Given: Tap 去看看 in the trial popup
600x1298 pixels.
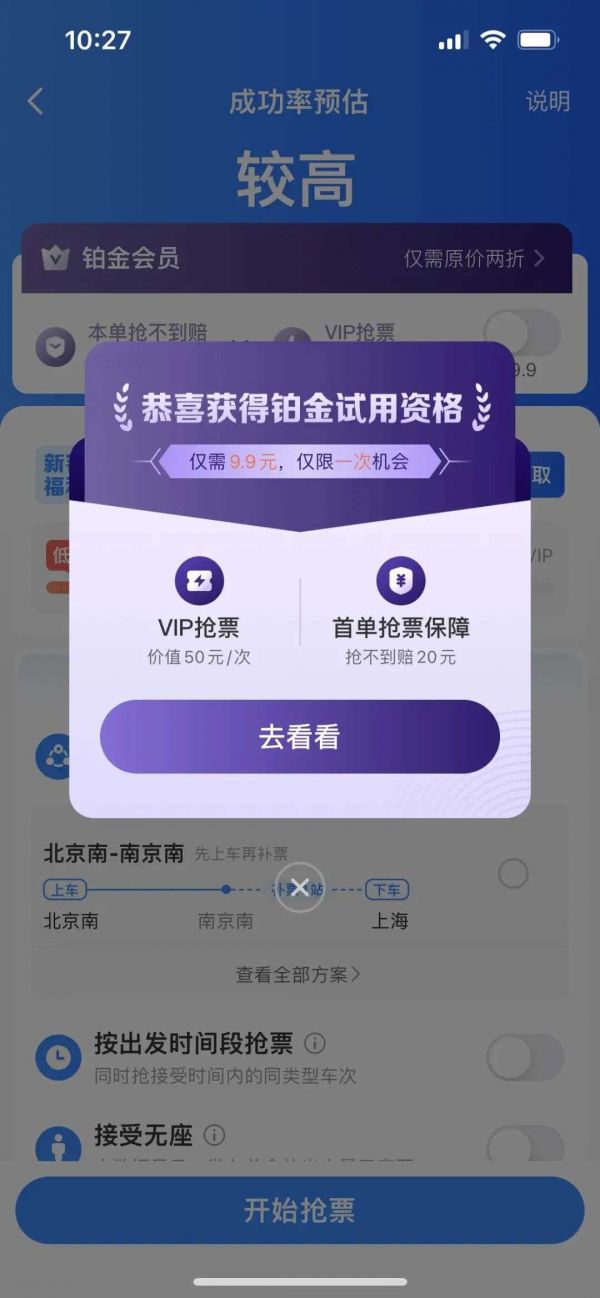Looking at the screenshot, I should [x=299, y=737].
